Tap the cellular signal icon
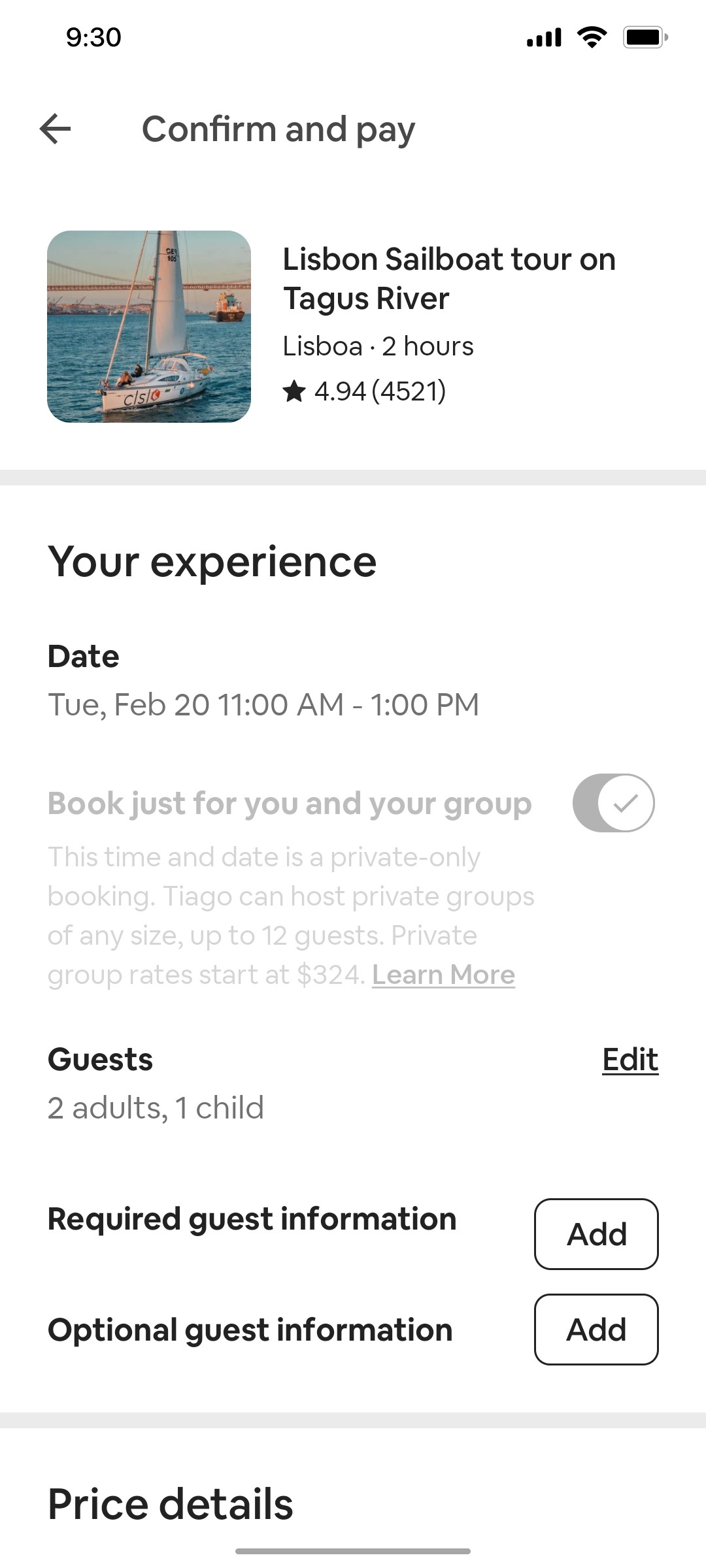The width and height of the screenshot is (706, 1568). coord(543,37)
